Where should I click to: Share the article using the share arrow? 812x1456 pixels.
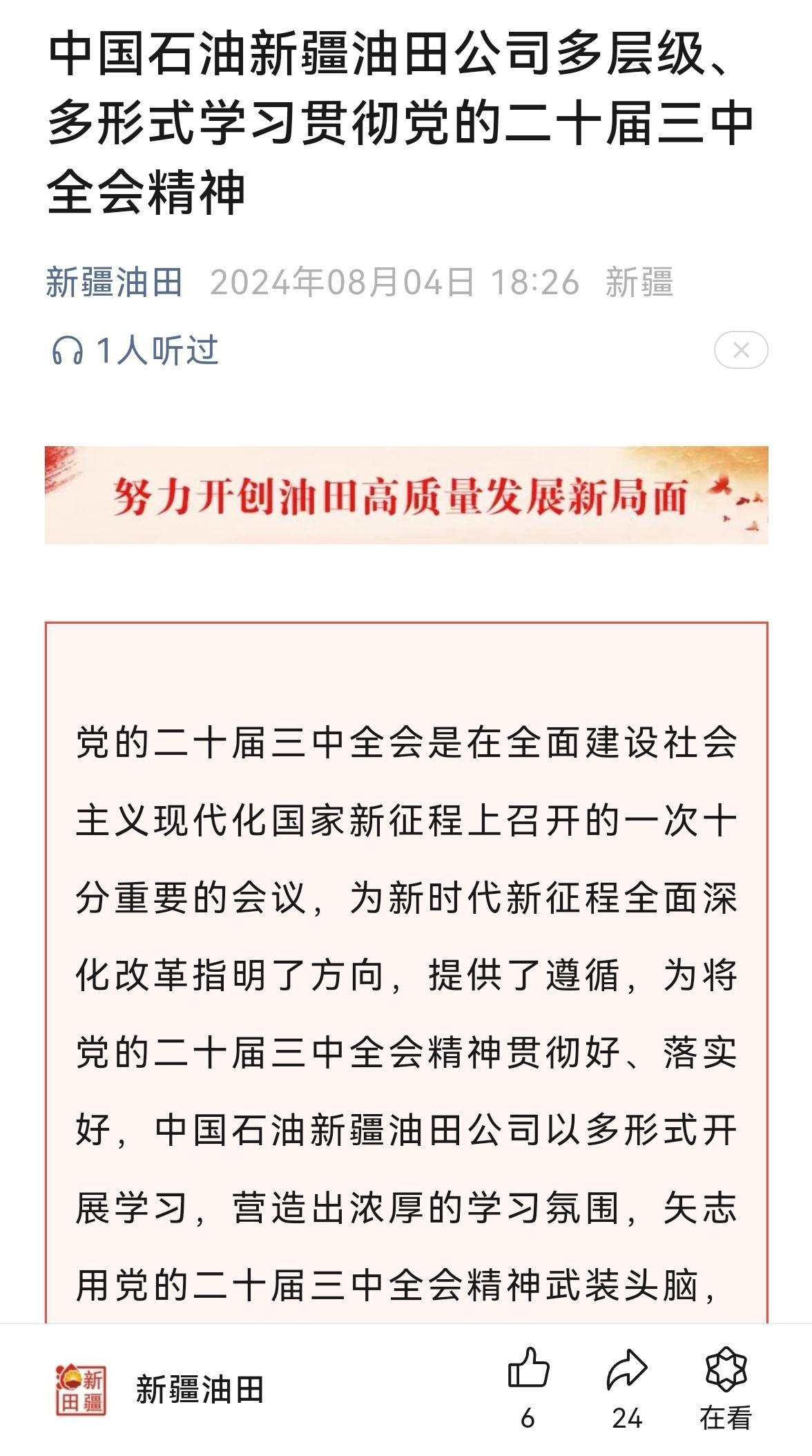tap(626, 1369)
